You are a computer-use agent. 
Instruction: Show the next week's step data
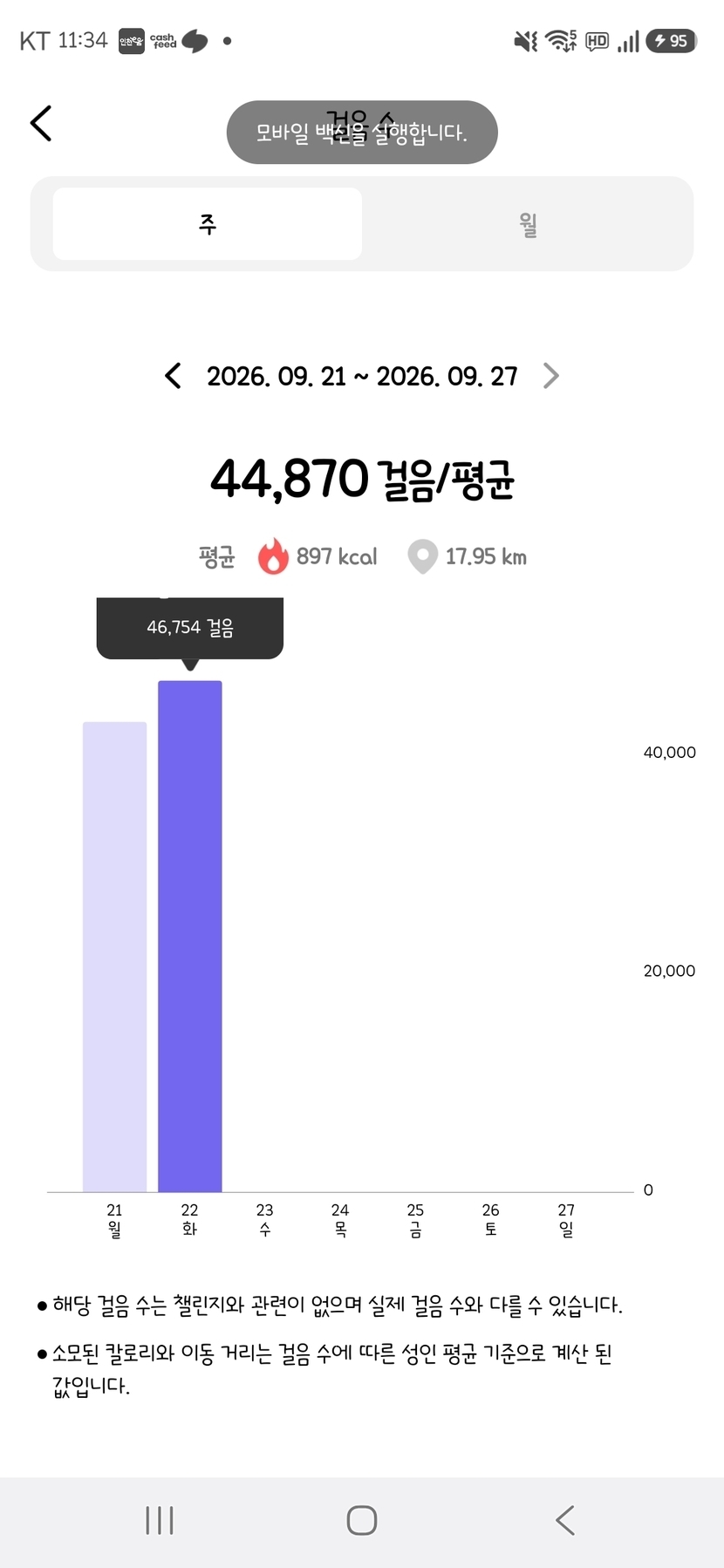pos(550,376)
